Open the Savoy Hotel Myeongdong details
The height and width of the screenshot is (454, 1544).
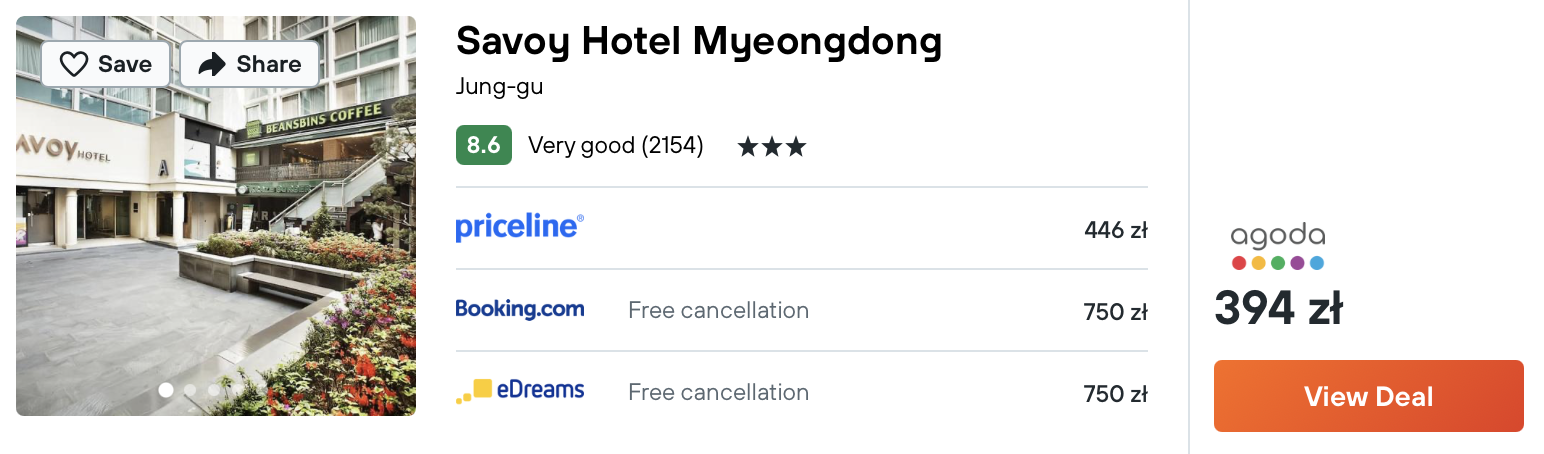(x=698, y=41)
